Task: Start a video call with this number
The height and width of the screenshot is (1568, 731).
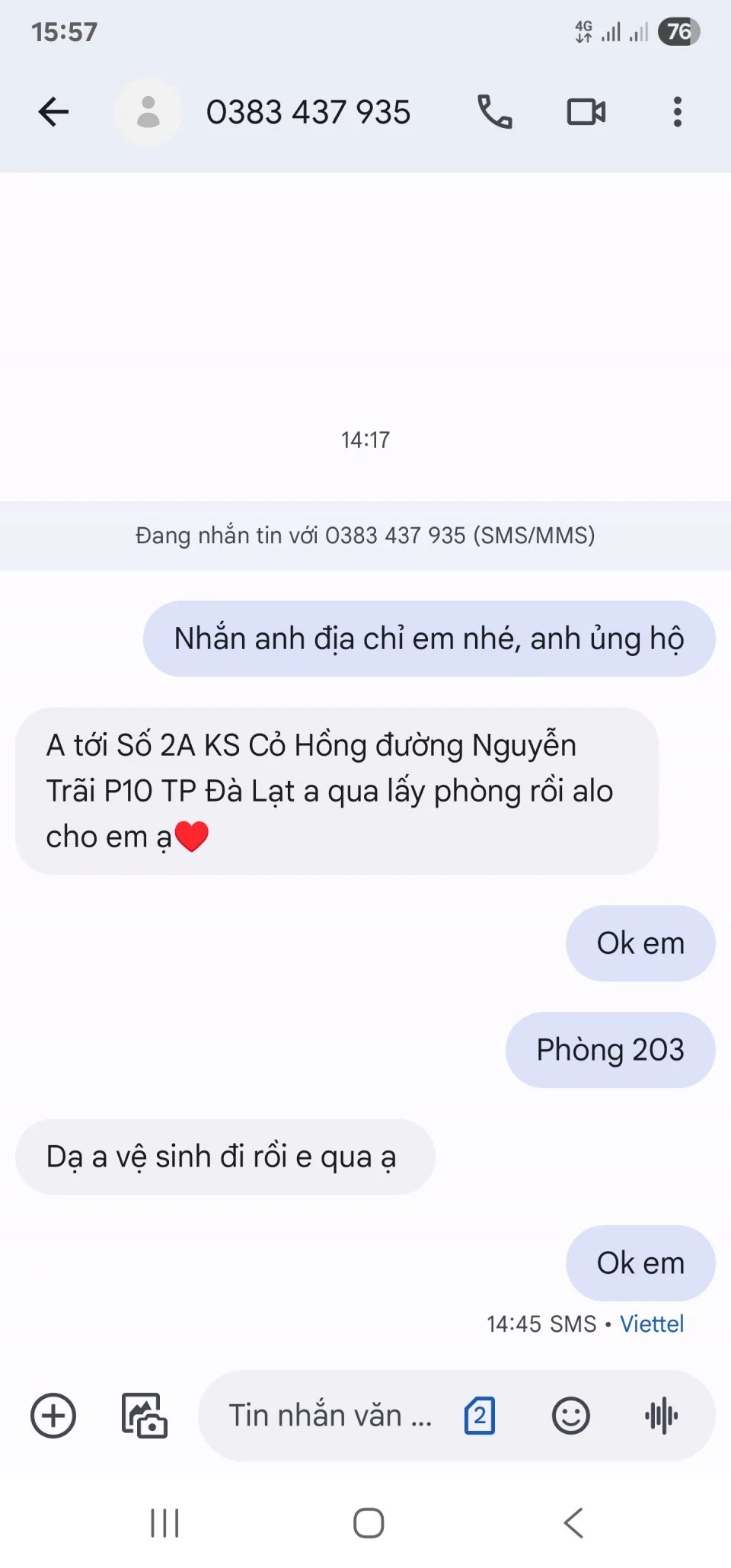Action: tap(586, 112)
